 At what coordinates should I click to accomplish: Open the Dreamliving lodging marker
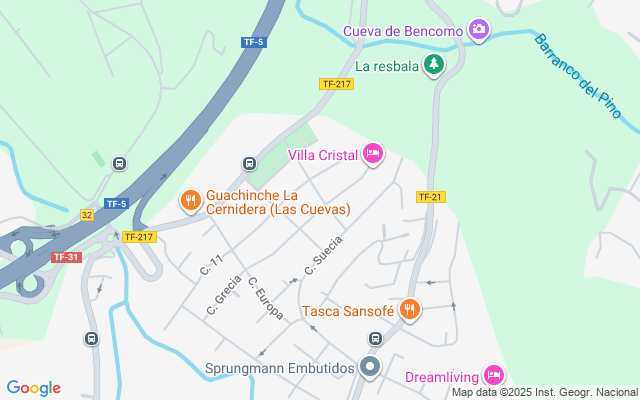pos(493,376)
